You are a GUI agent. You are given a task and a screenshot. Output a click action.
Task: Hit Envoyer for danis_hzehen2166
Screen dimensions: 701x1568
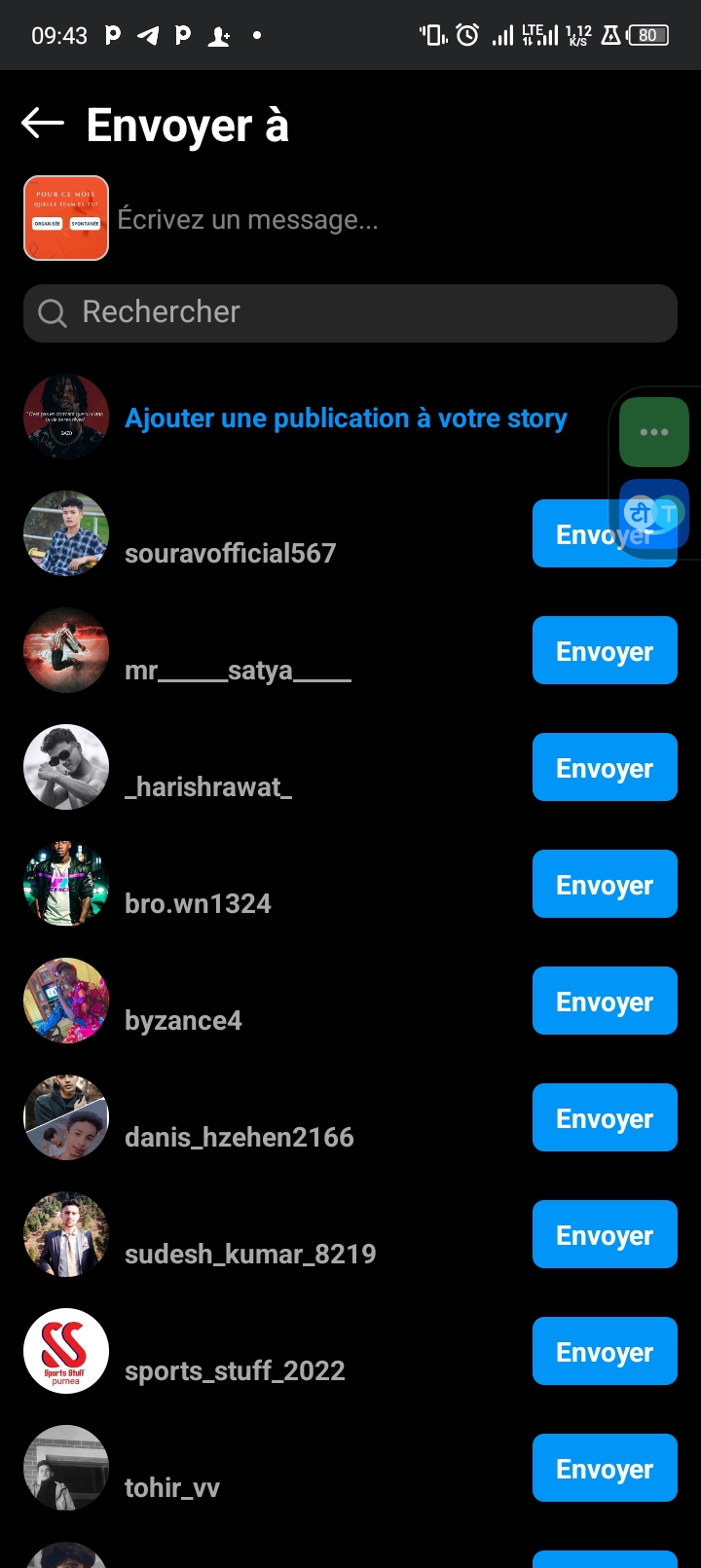604,1118
